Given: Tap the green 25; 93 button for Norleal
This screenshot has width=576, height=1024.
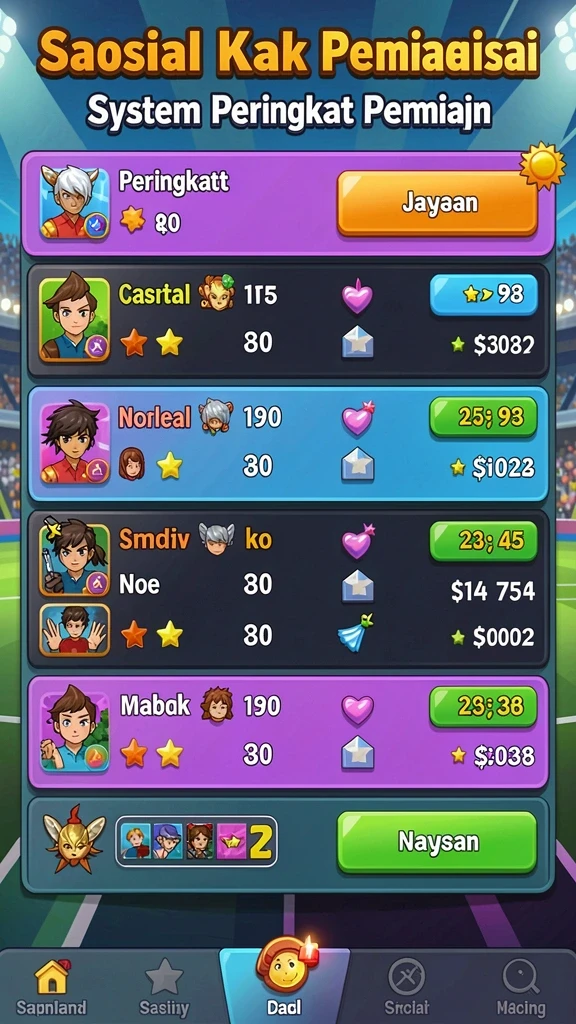Looking at the screenshot, I should pos(483,417).
